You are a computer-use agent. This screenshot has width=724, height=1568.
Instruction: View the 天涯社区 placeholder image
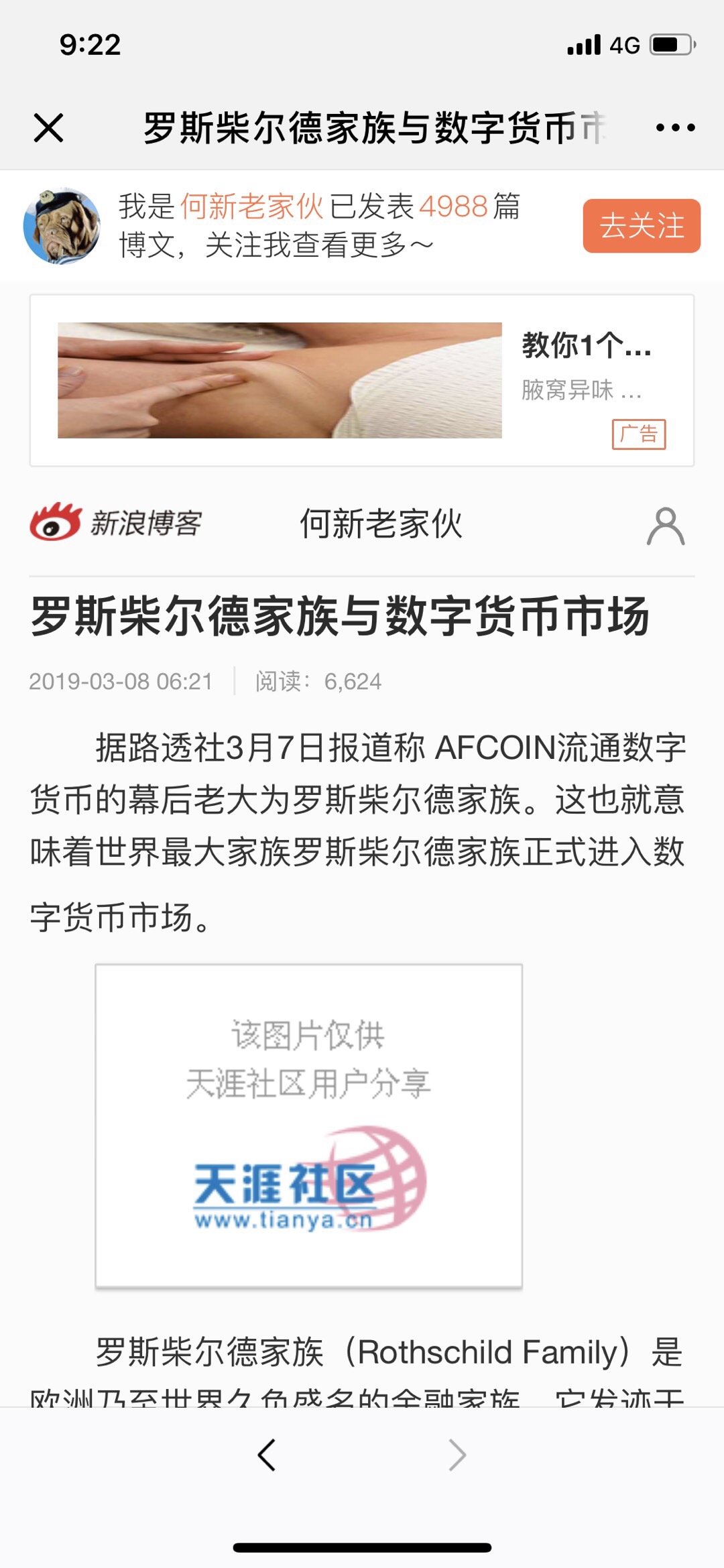coord(308,1126)
